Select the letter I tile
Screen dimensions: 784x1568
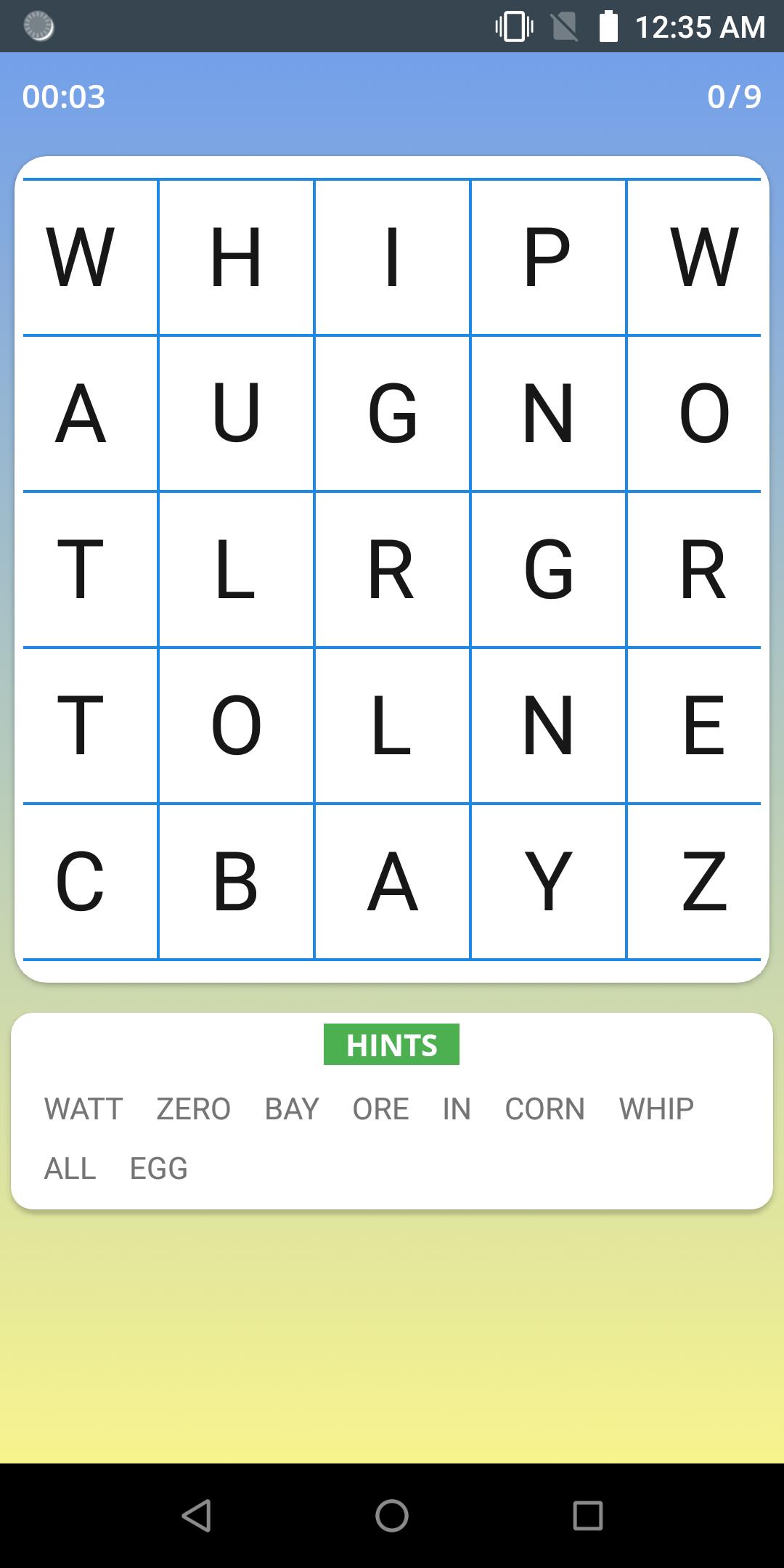(x=392, y=257)
